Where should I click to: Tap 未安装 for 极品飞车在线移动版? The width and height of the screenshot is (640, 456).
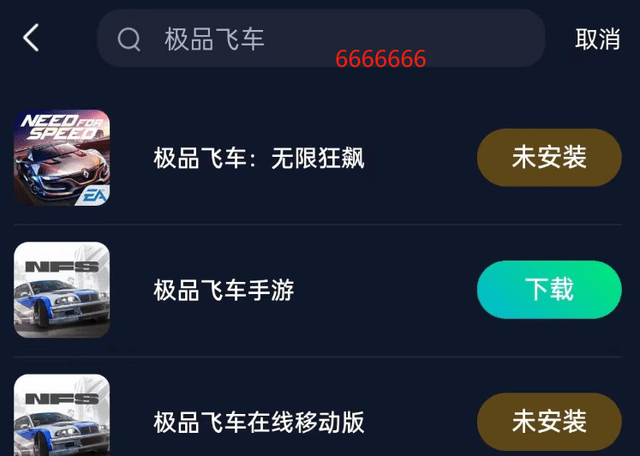549,422
